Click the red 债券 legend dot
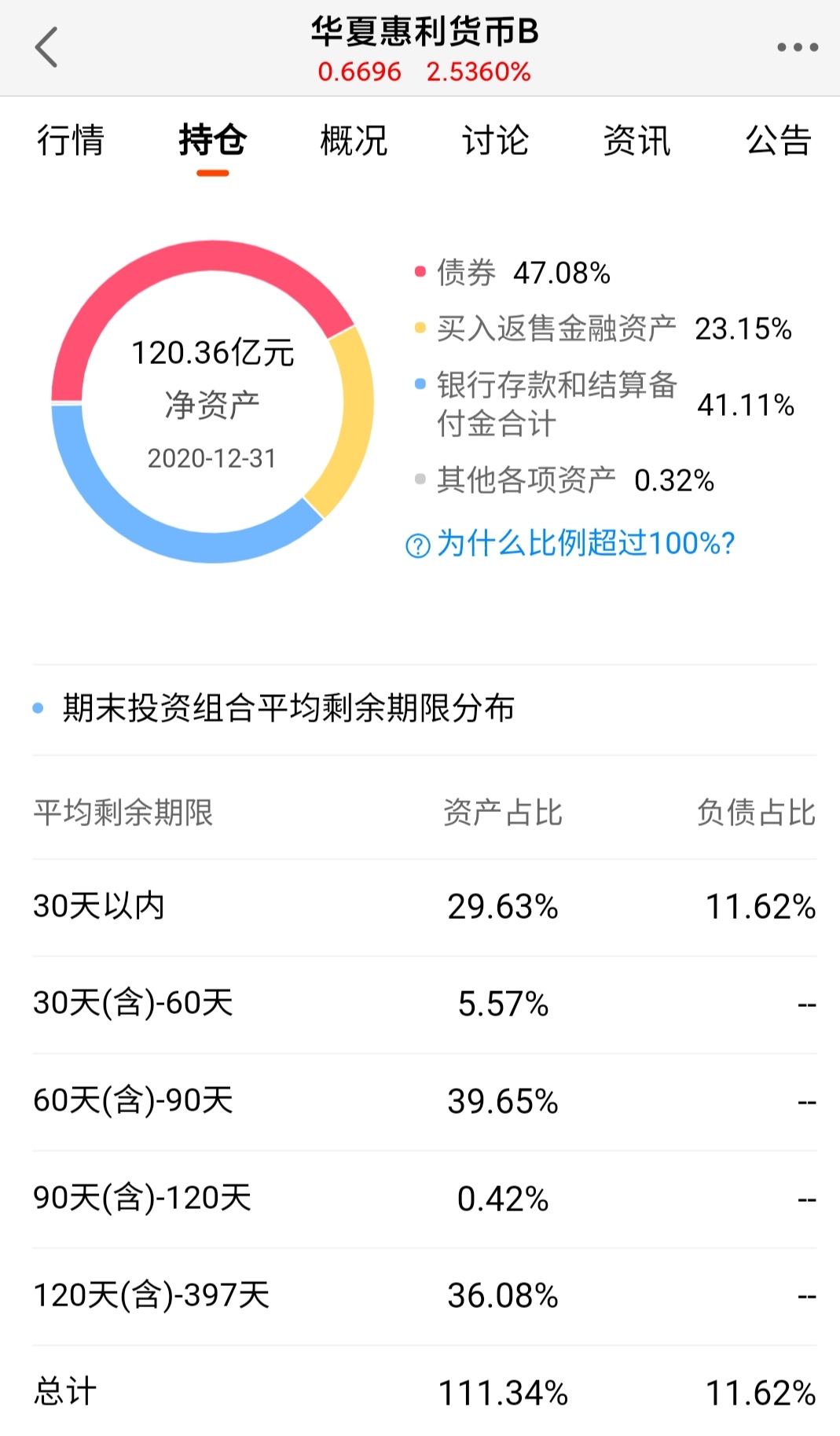 (x=420, y=273)
